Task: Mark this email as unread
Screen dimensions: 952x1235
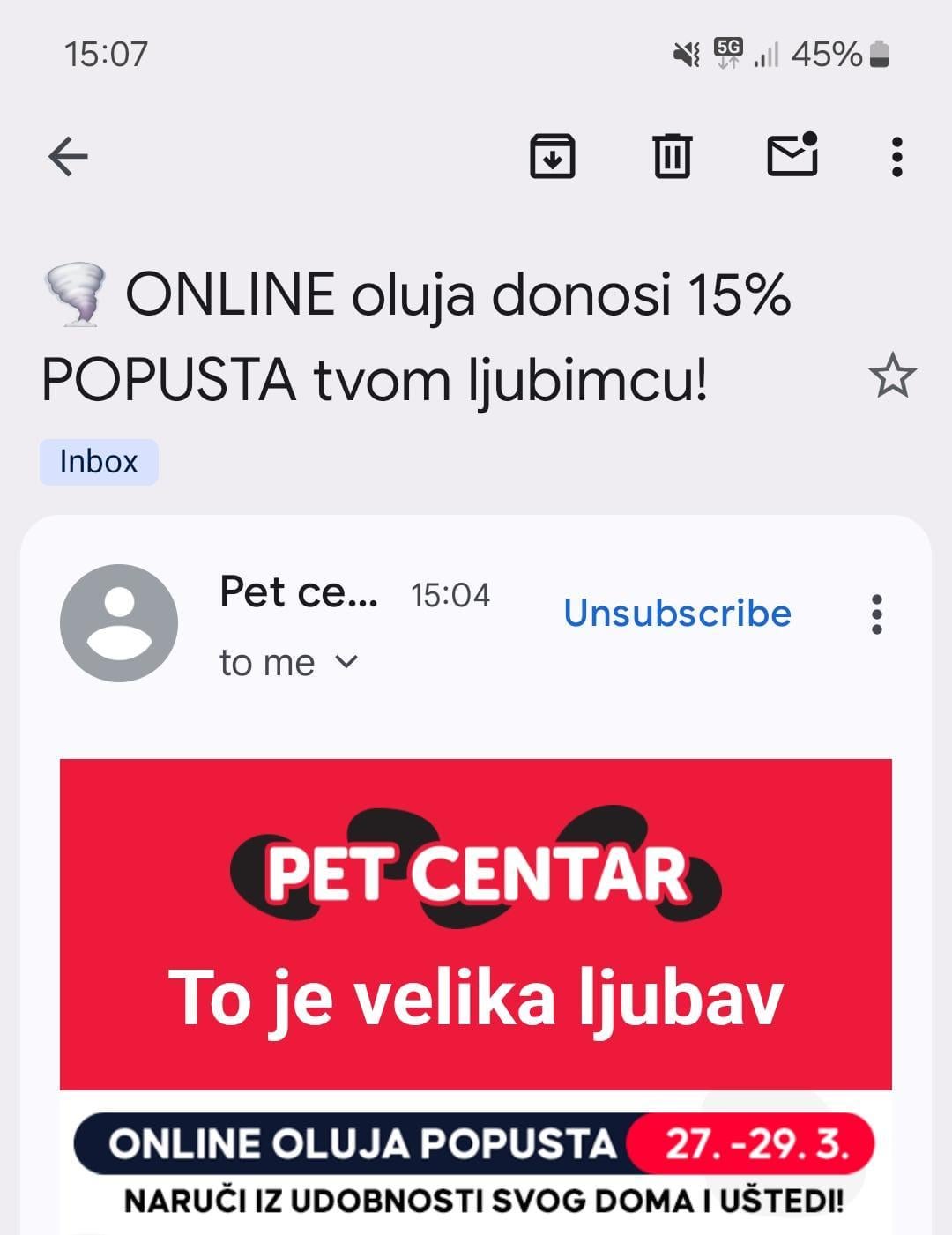Action: [792, 155]
